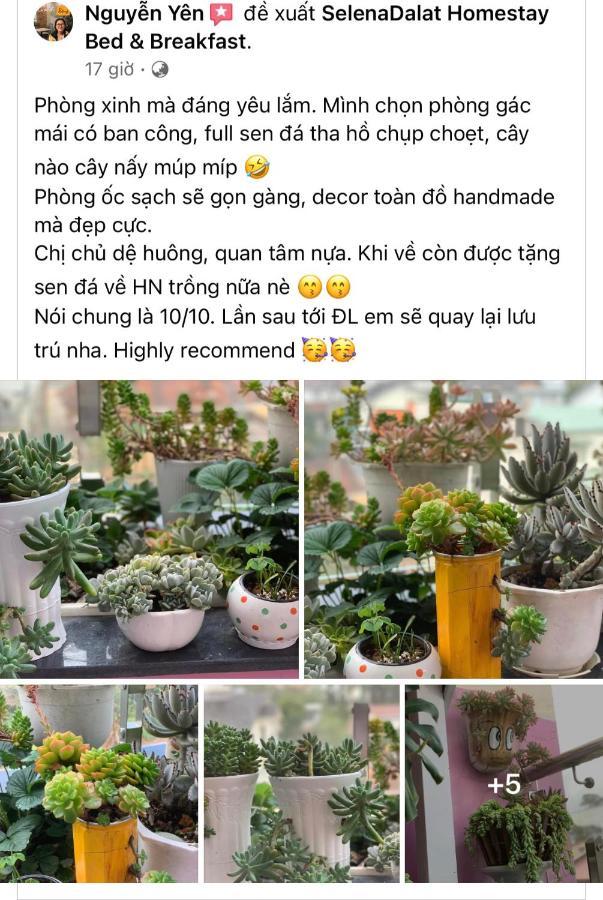Screen dimensions: 603x900
Task: Open the bottom-left succulent photo
Action: (x=99, y=783)
